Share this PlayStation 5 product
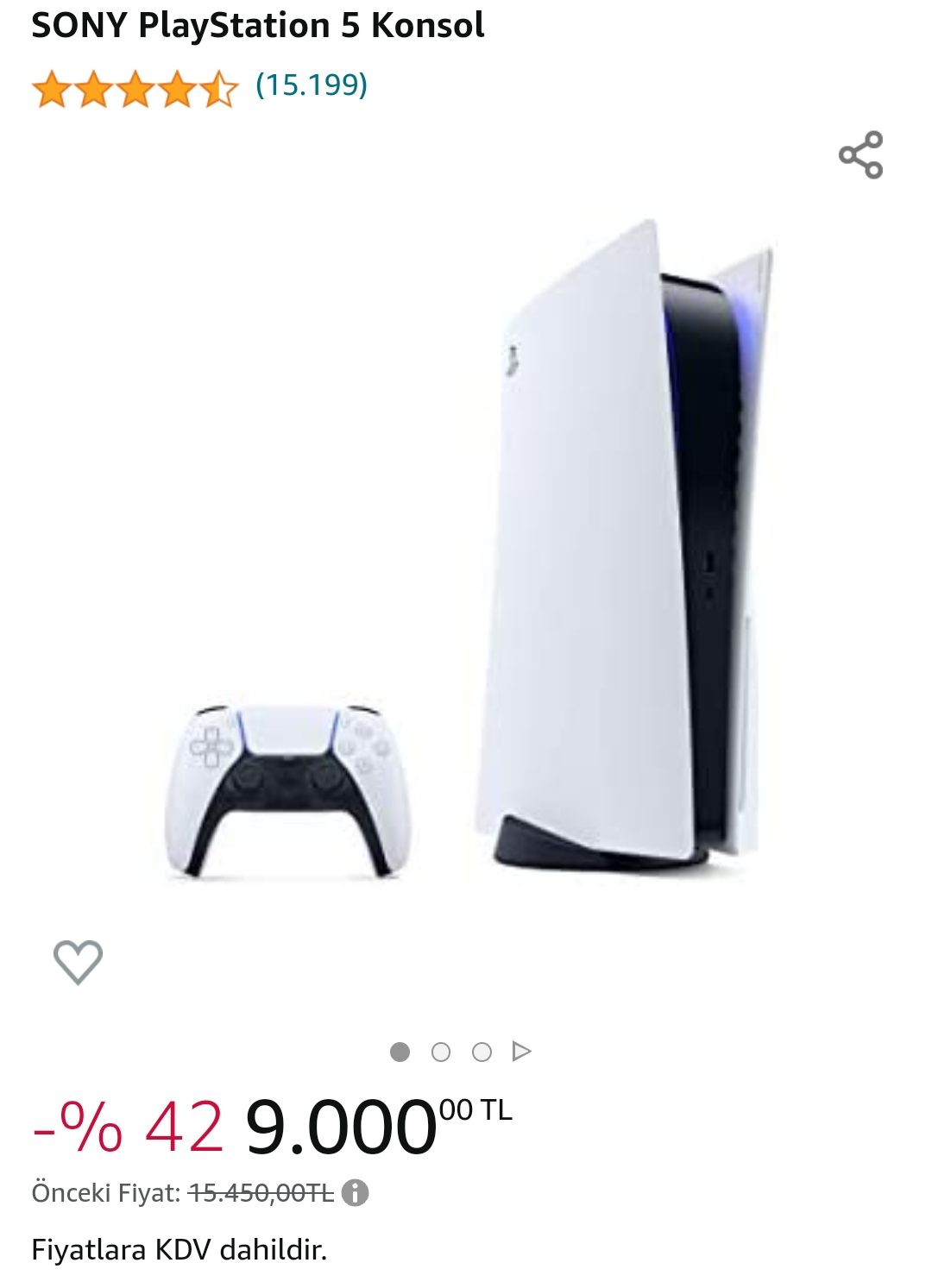932x1288 pixels. [860, 155]
